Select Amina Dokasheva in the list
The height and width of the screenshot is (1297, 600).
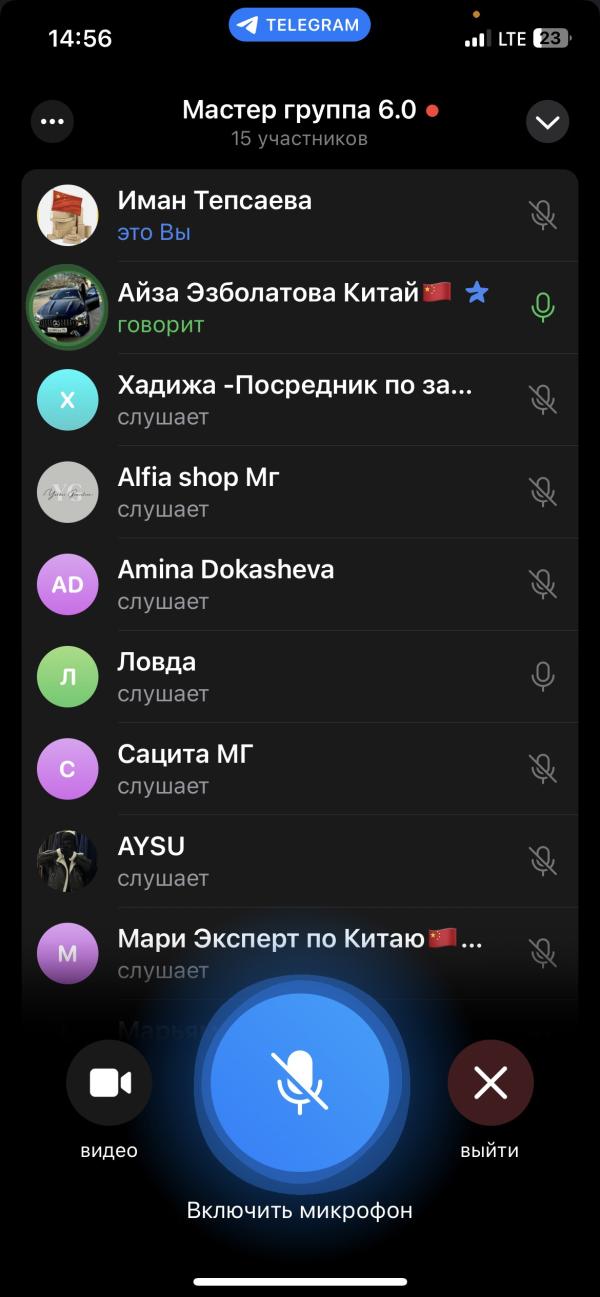pos(300,584)
